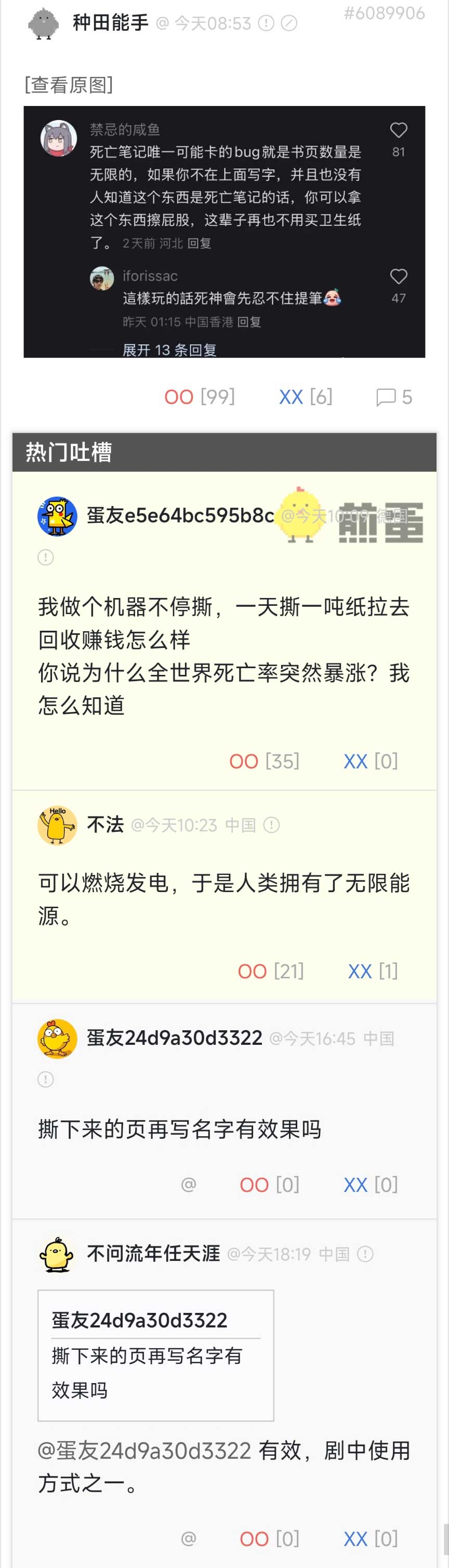The height and width of the screenshot is (1568, 449).
Task: Vote XX [0] on 不问流年任天涯's comment
Action: (371, 1539)
